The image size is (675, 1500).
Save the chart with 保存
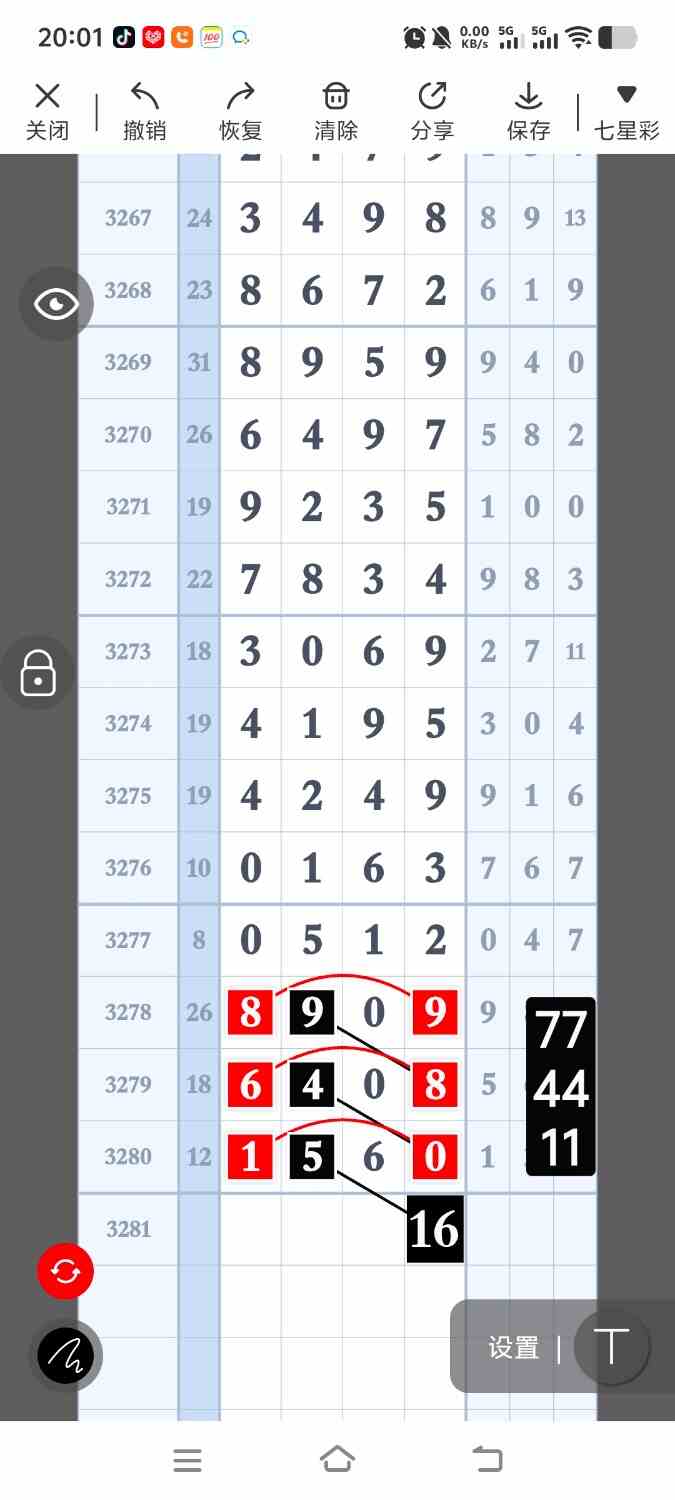[528, 111]
